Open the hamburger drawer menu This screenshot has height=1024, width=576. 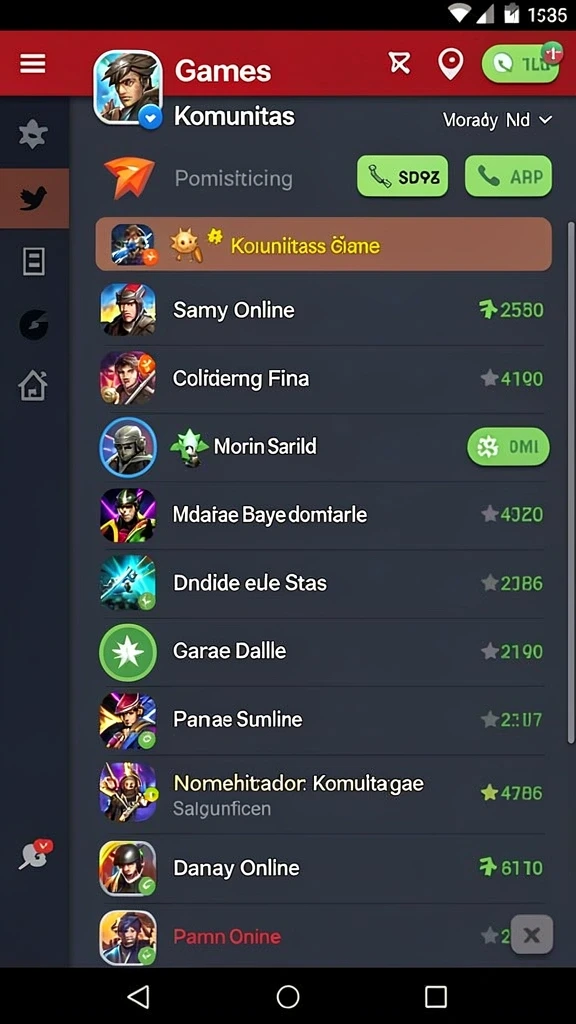33,64
